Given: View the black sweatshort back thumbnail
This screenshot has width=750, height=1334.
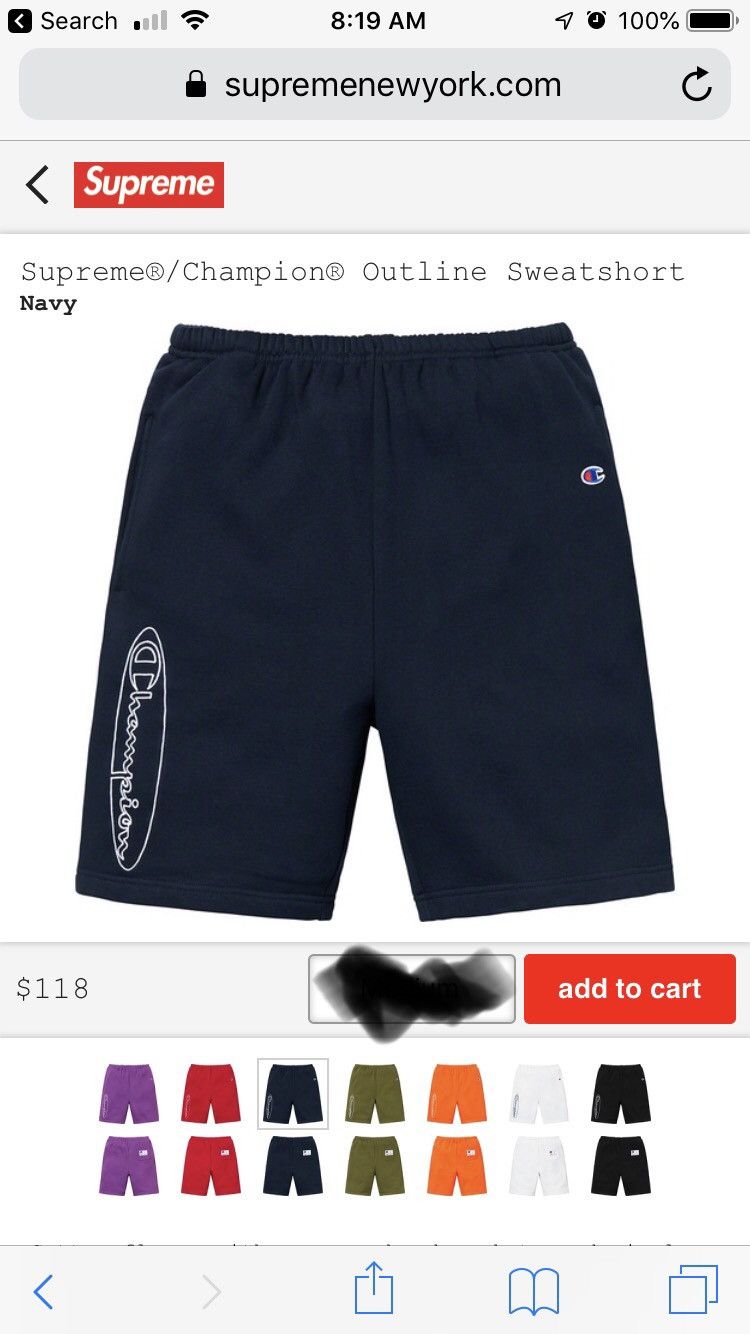Looking at the screenshot, I should click(x=621, y=1166).
